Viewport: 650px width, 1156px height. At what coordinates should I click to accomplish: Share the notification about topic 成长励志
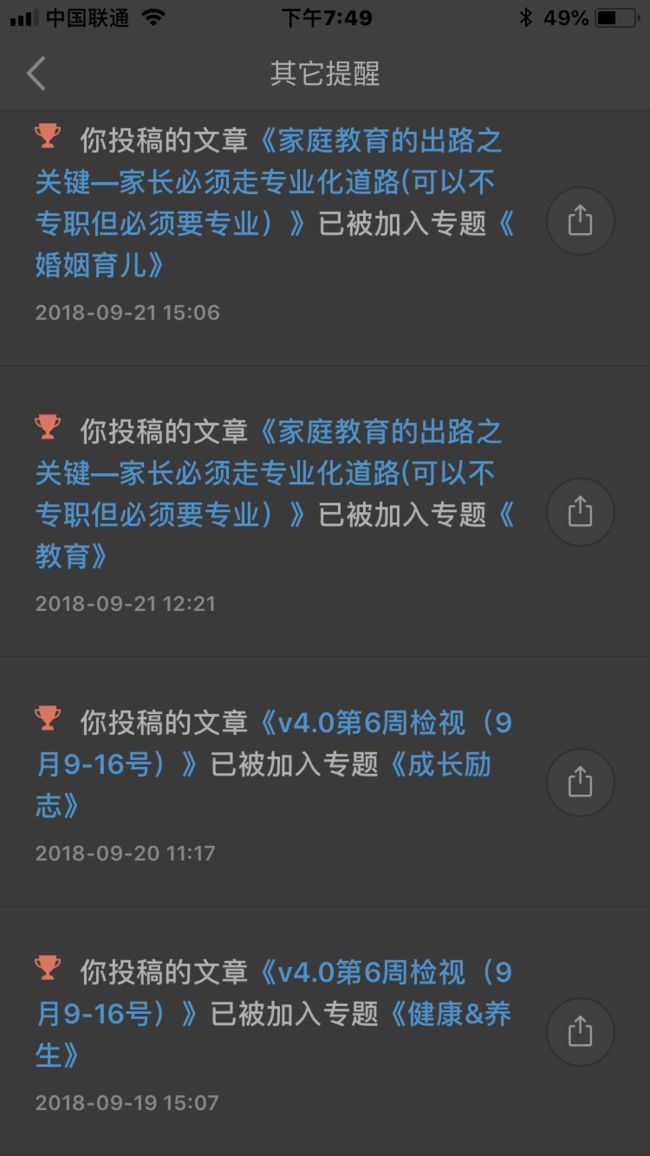click(580, 782)
